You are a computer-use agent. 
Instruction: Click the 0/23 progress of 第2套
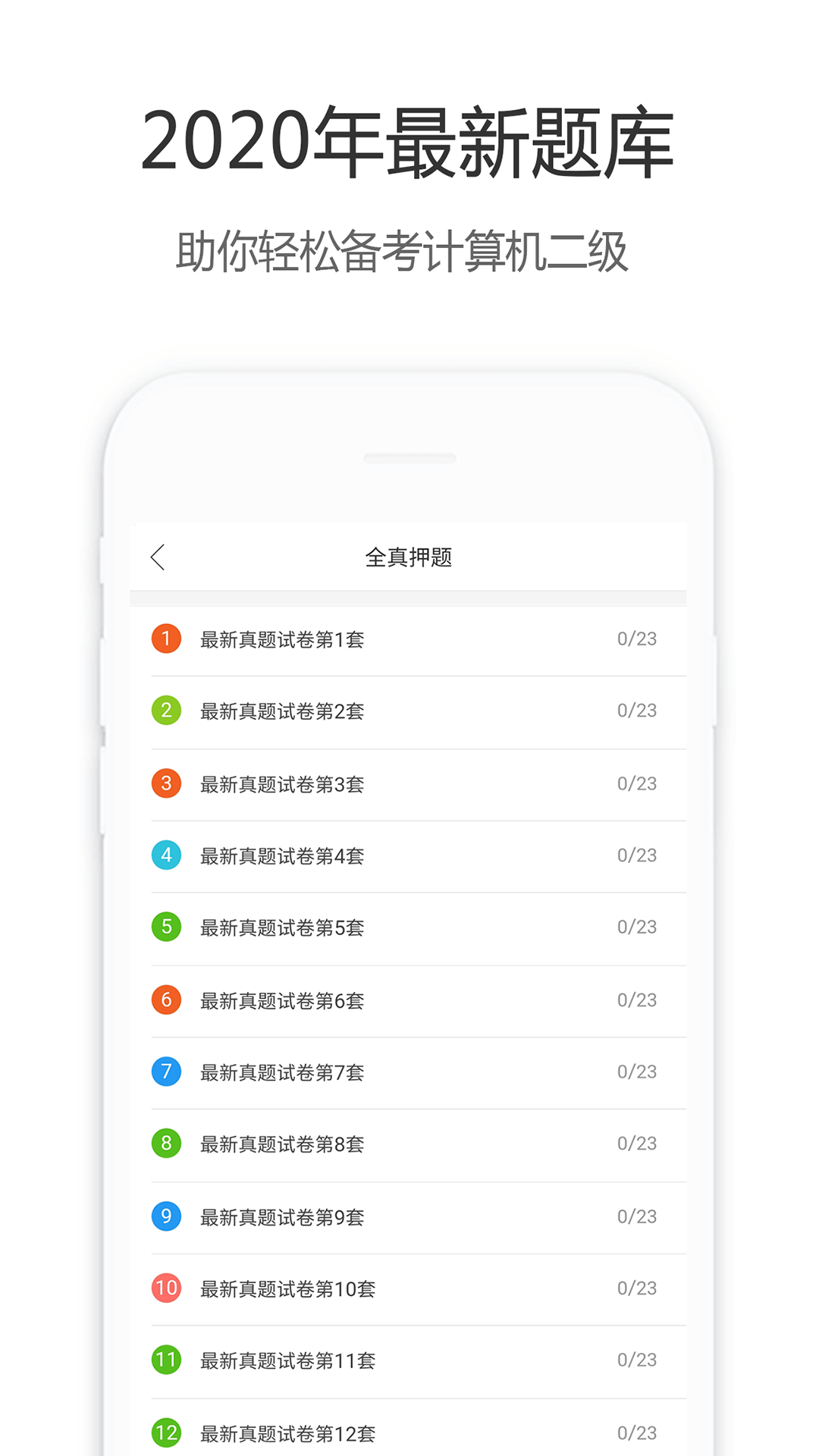pyautogui.click(x=637, y=711)
